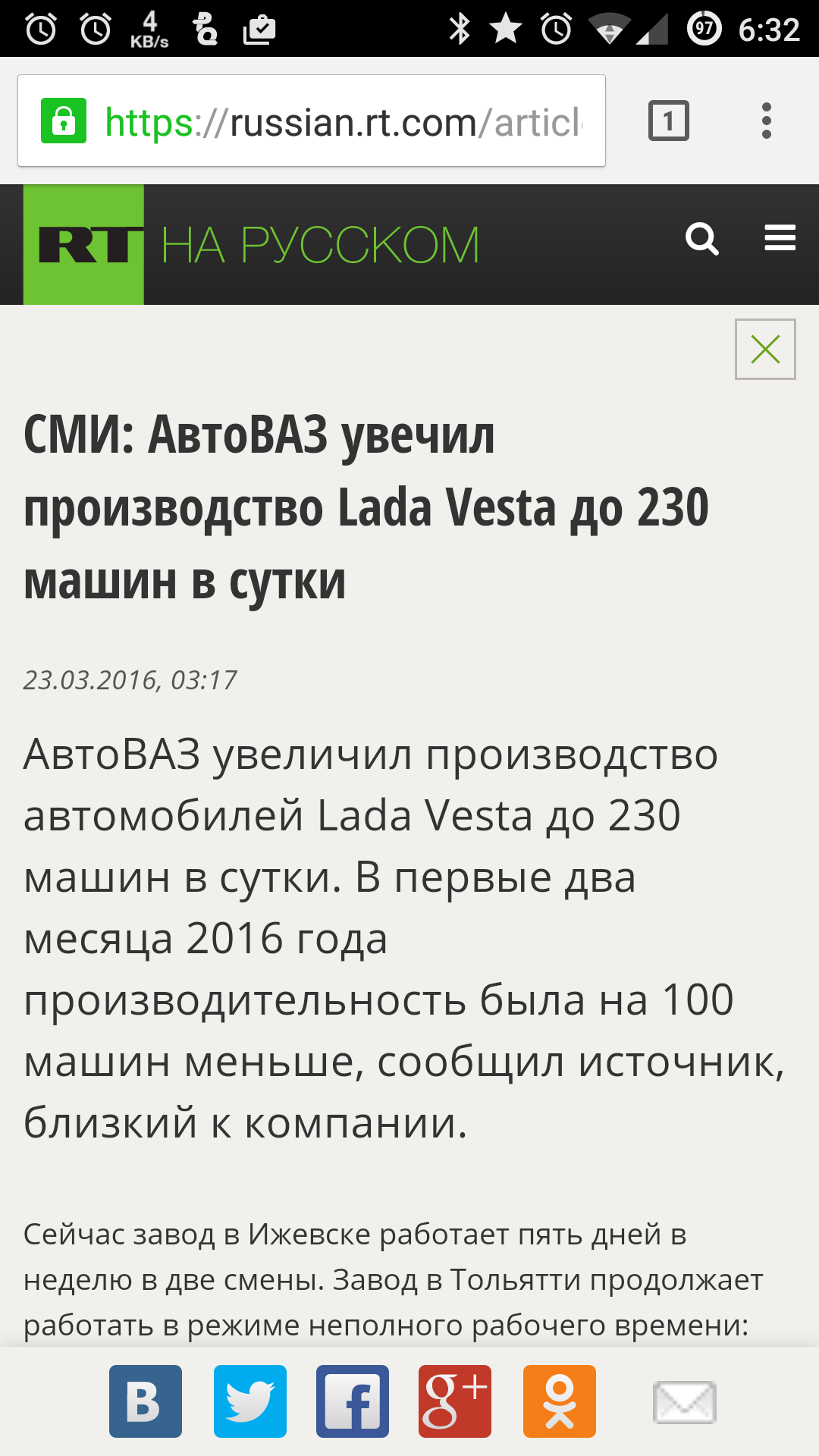Open the site hamburger menu
This screenshot has height=1456, width=819.
tap(780, 238)
